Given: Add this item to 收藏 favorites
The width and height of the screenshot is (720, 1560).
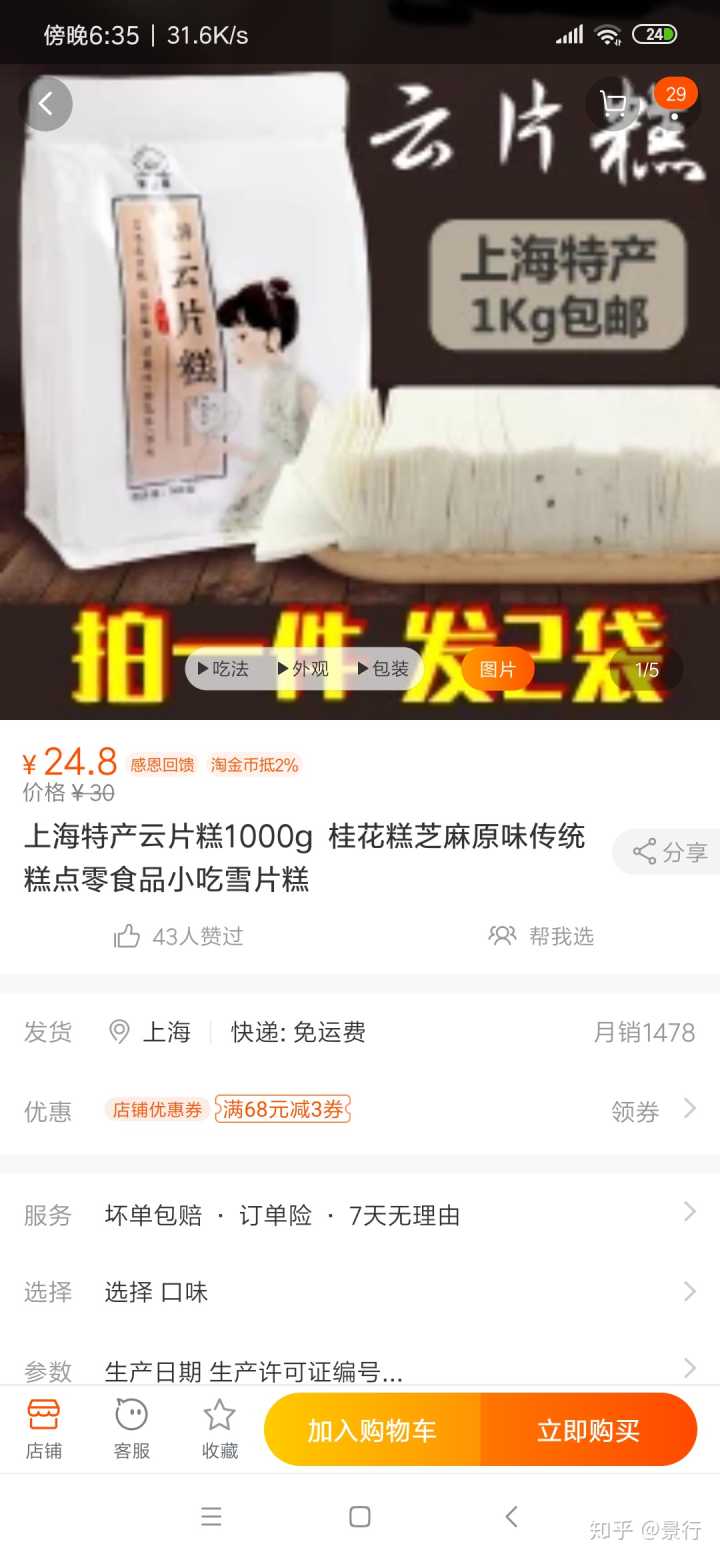Looking at the screenshot, I should tap(220, 1429).
